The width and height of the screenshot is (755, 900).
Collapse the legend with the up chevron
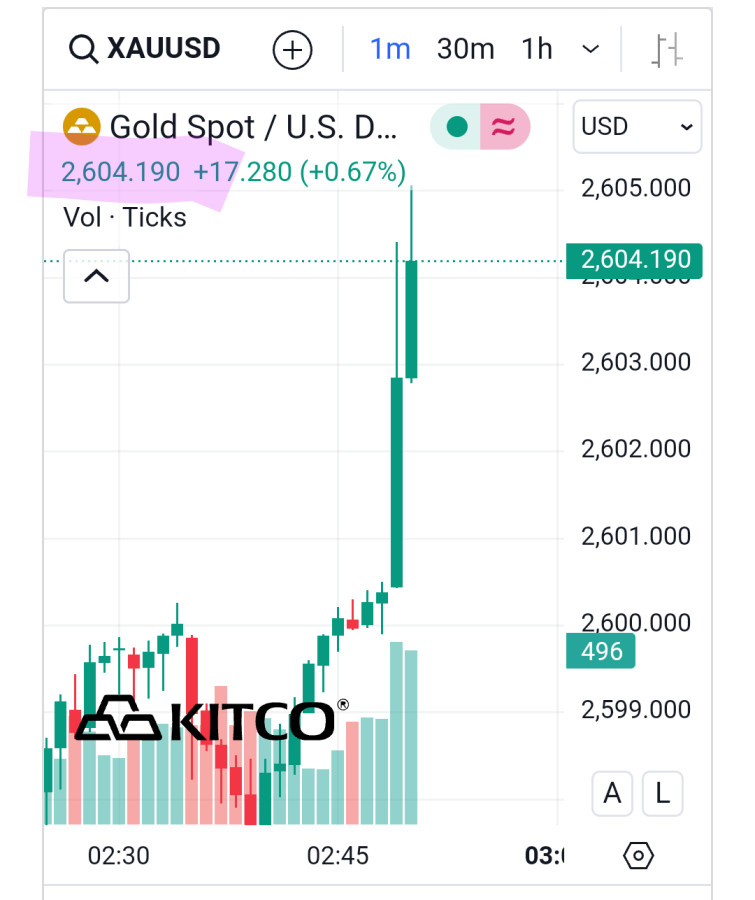(x=96, y=276)
